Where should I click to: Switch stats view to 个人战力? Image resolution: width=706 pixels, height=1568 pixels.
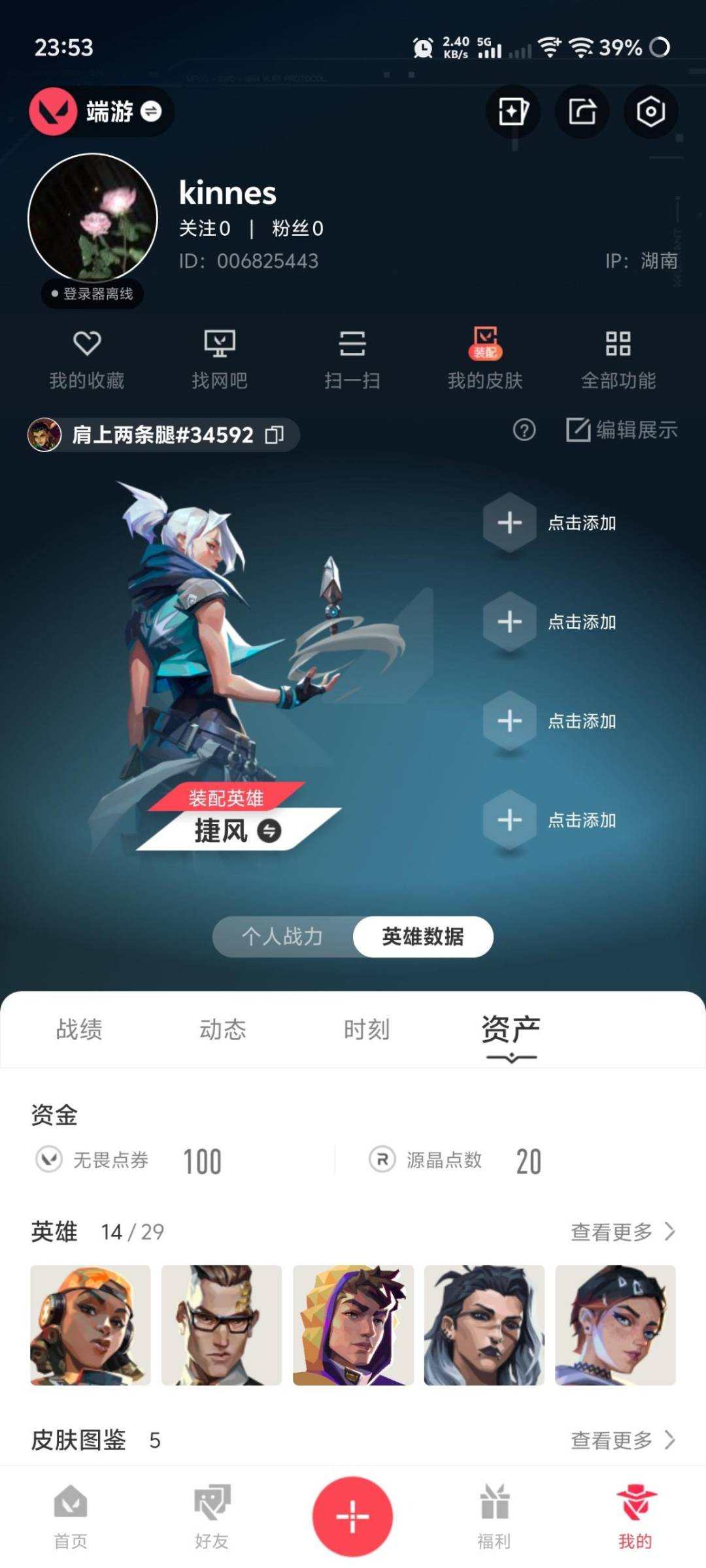coord(282,936)
